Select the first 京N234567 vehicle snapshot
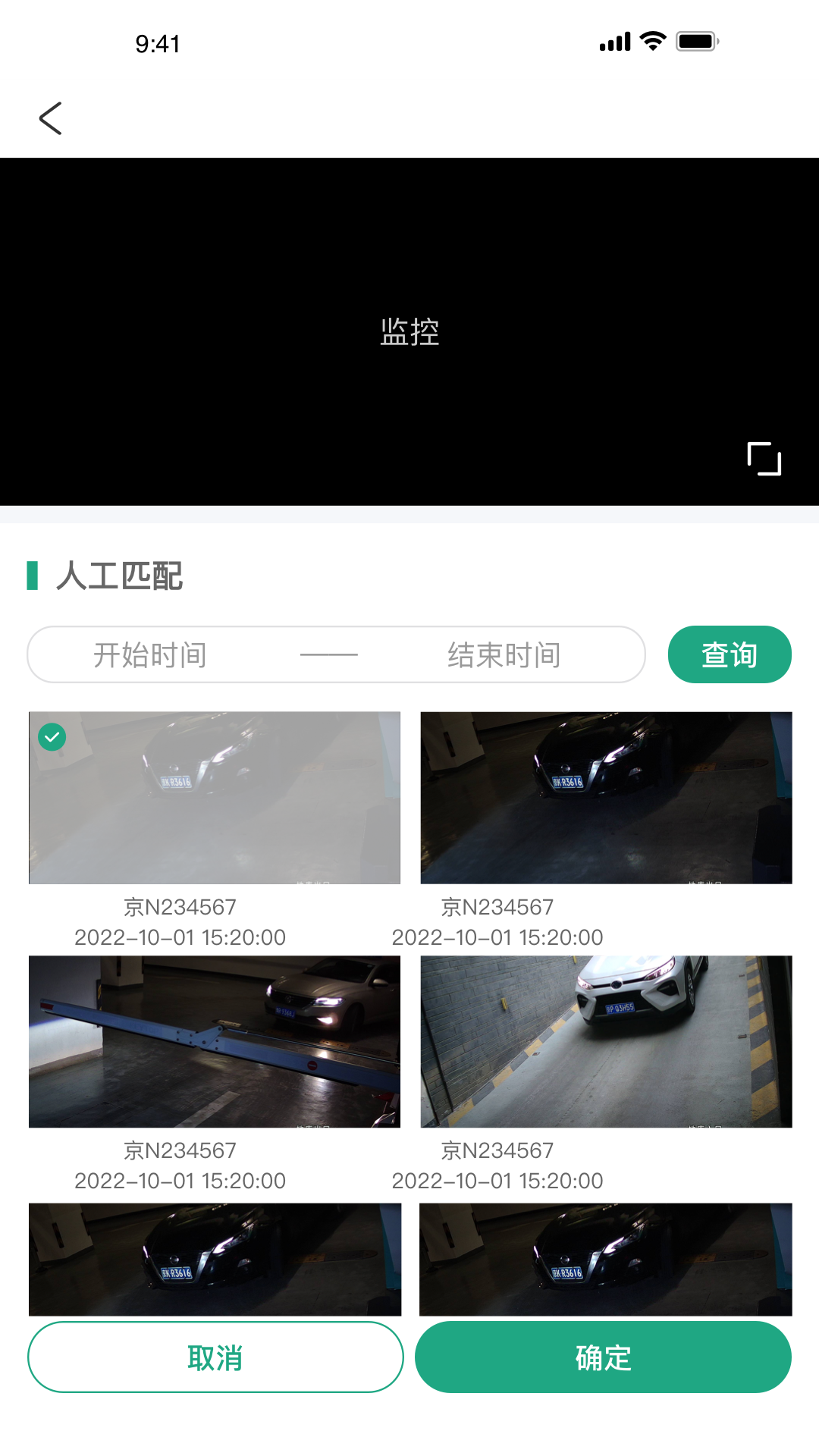 pos(215,797)
